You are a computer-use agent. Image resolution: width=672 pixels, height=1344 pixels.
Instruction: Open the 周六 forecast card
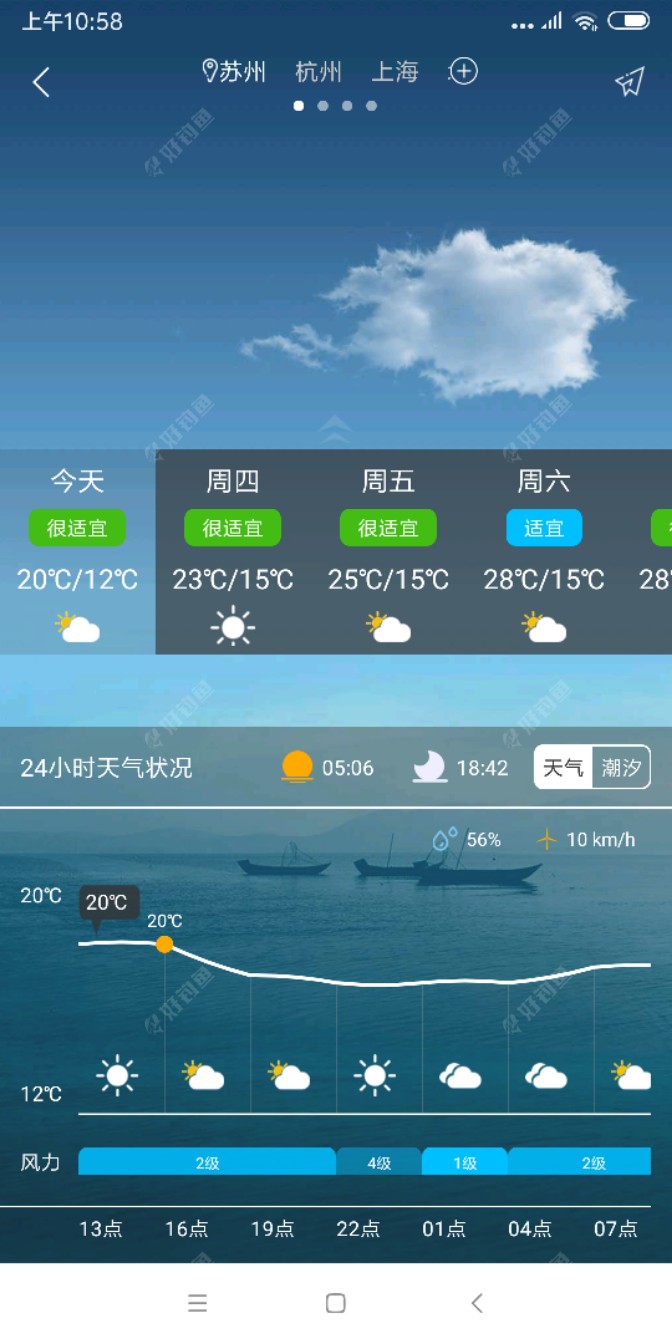(x=544, y=552)
